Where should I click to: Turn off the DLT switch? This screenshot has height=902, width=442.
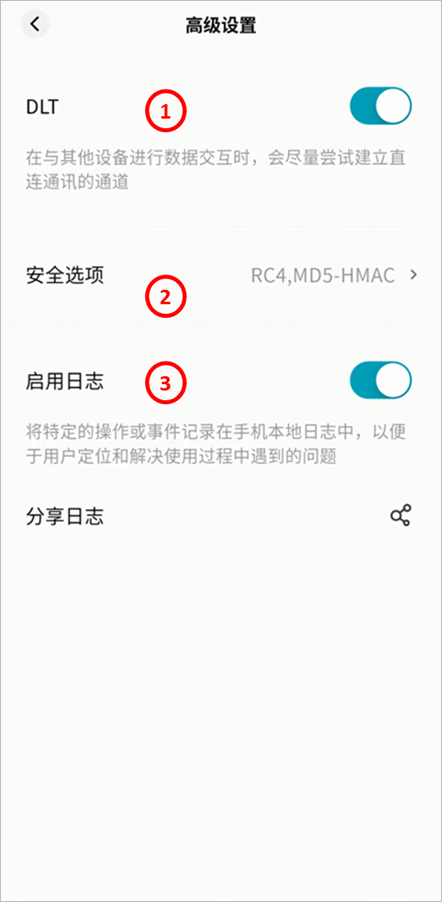(380, 106)
